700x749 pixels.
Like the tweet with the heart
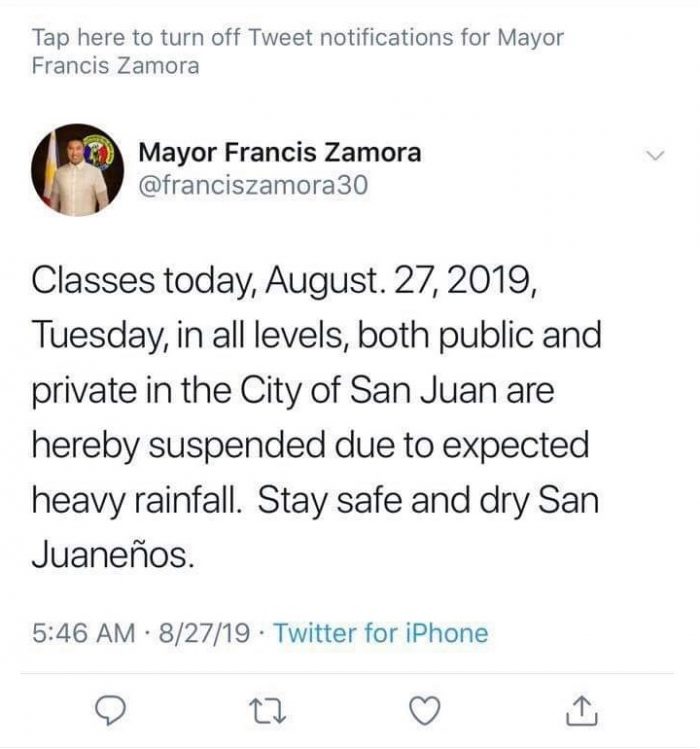(x=427, y=710)
